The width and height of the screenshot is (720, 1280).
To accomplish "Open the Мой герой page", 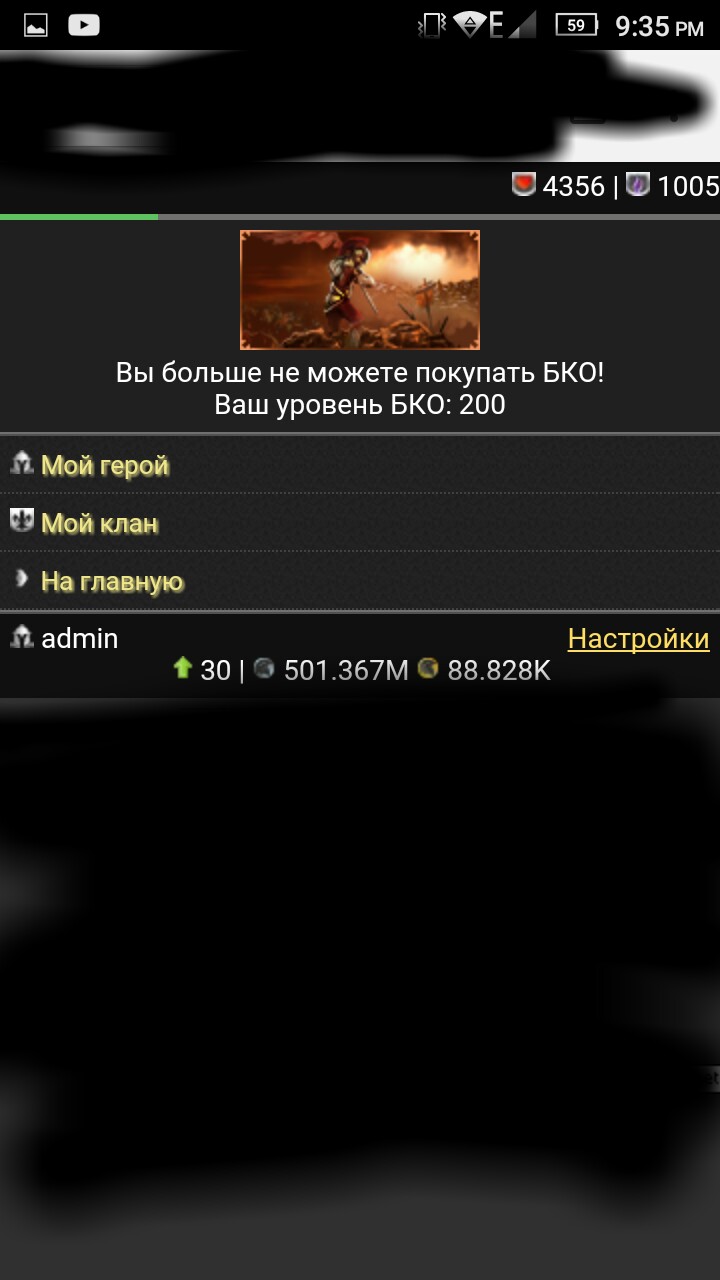I will 105,465.
